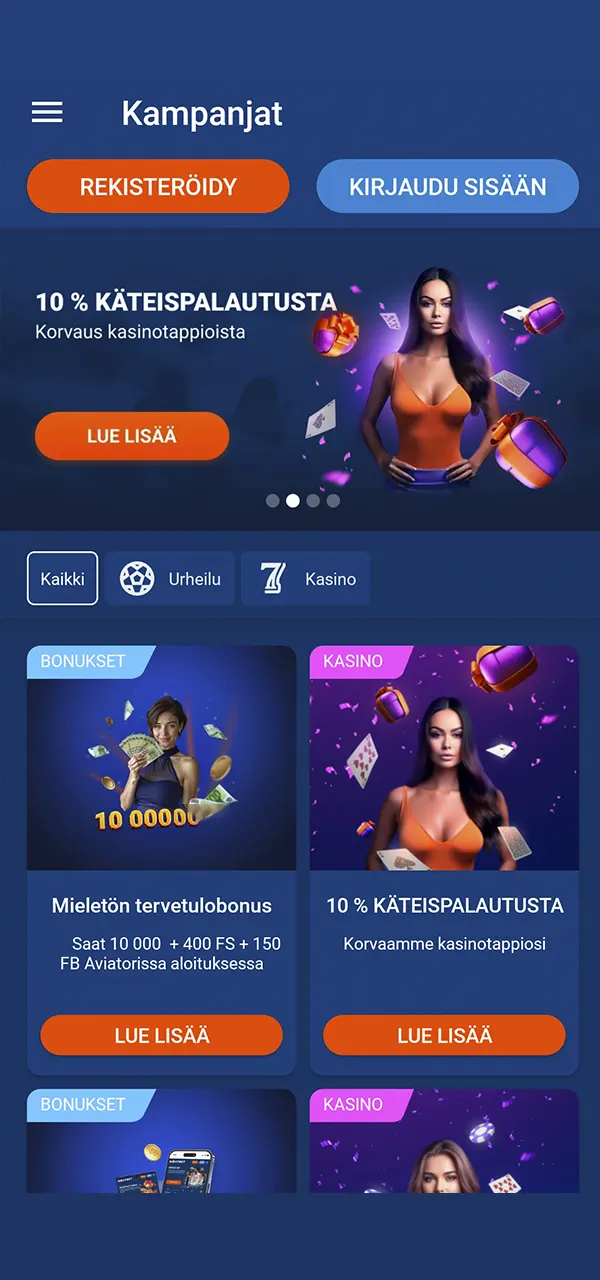Read more about Mieletön tervetulobonus
Image resolution: width=600 pixels, height=1280 pixels.
click(161, 1035)
